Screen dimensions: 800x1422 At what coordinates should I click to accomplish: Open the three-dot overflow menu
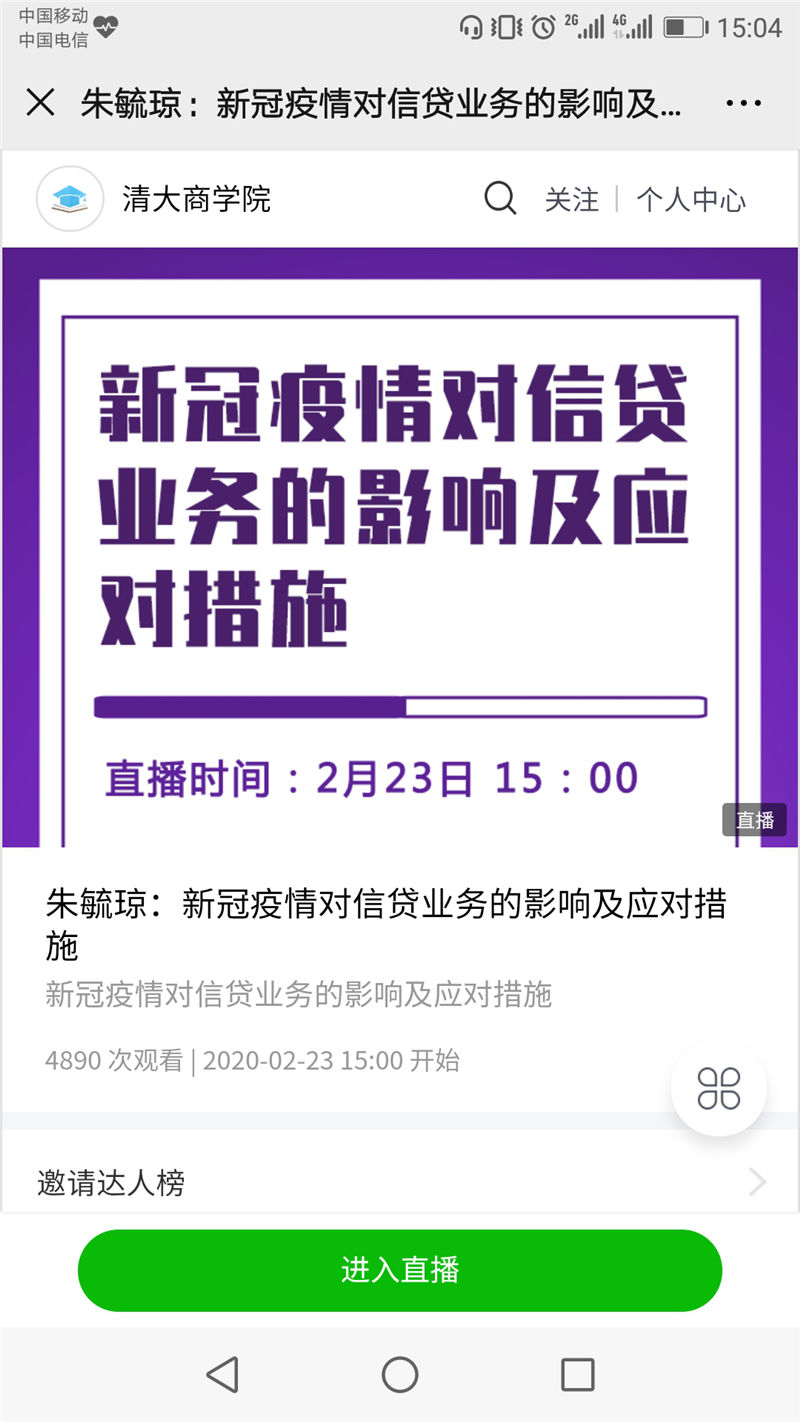[x=744, y=103]
